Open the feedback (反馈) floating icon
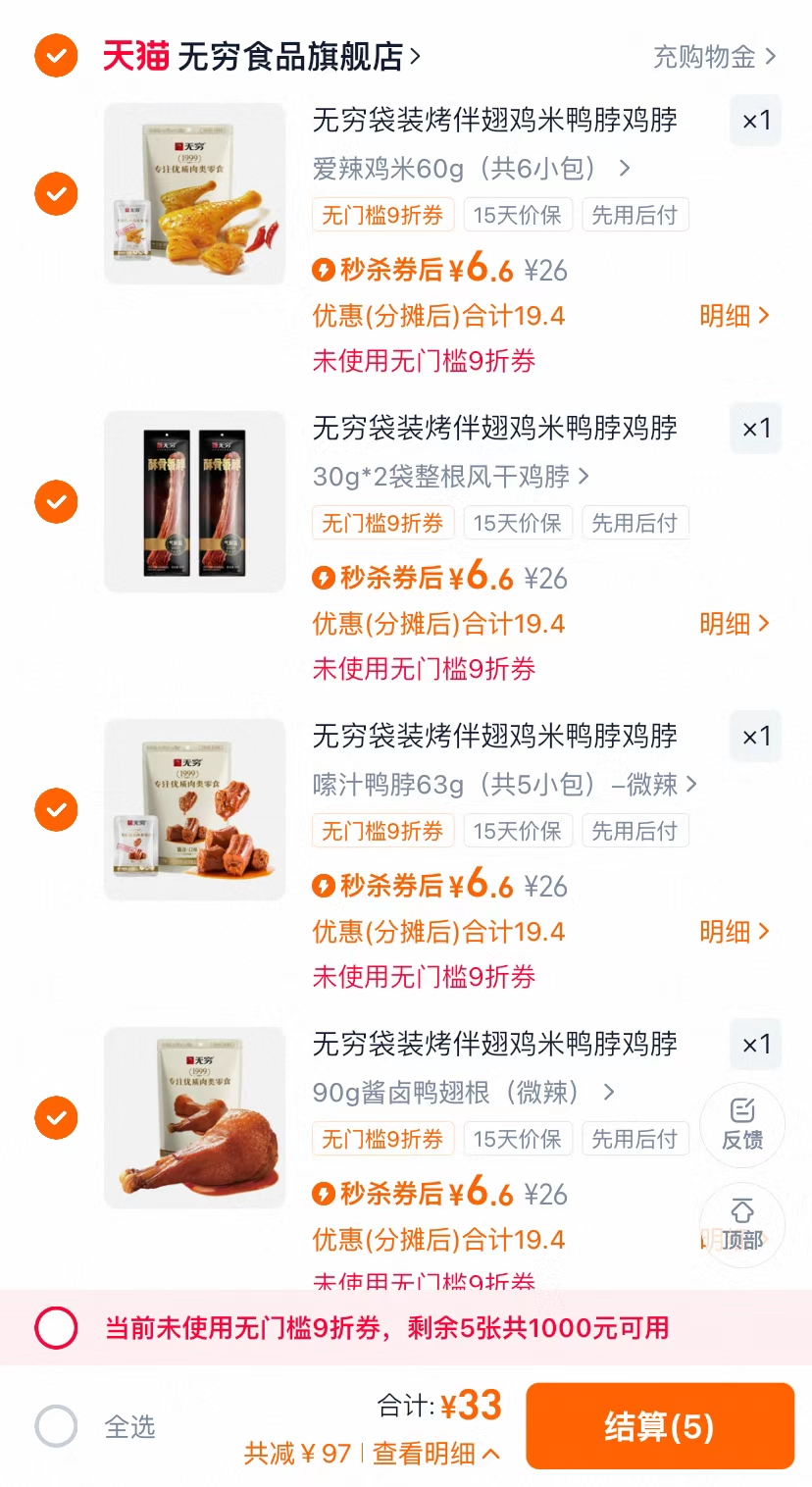The width and height of the screenshot is (812, 1487). 742,1125
